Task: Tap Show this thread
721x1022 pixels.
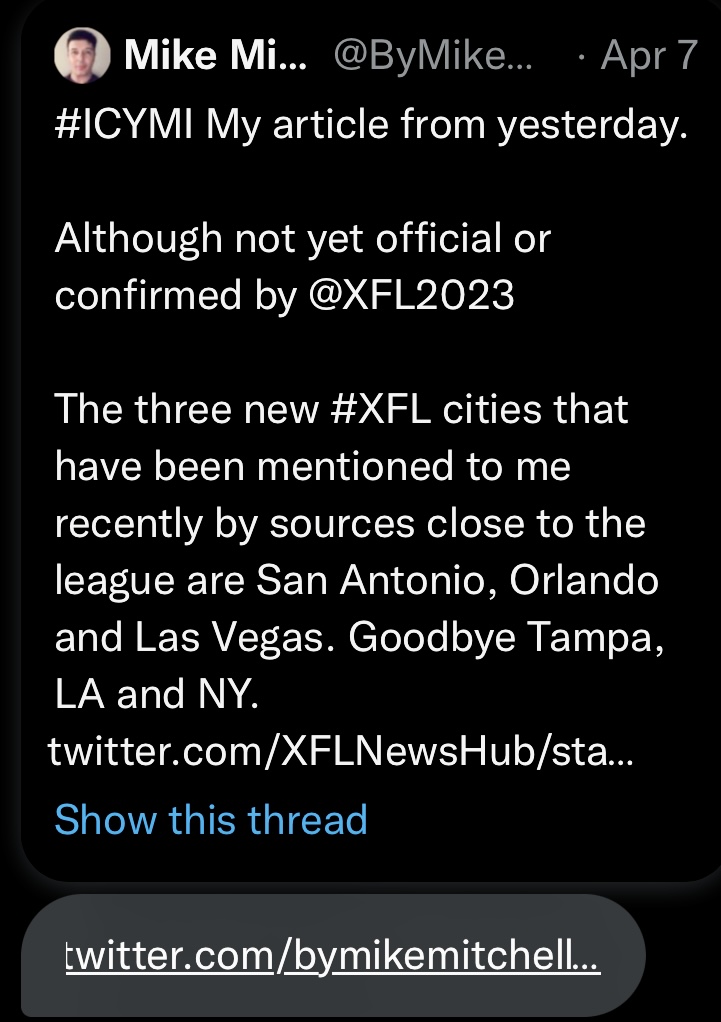Action: 211,820
